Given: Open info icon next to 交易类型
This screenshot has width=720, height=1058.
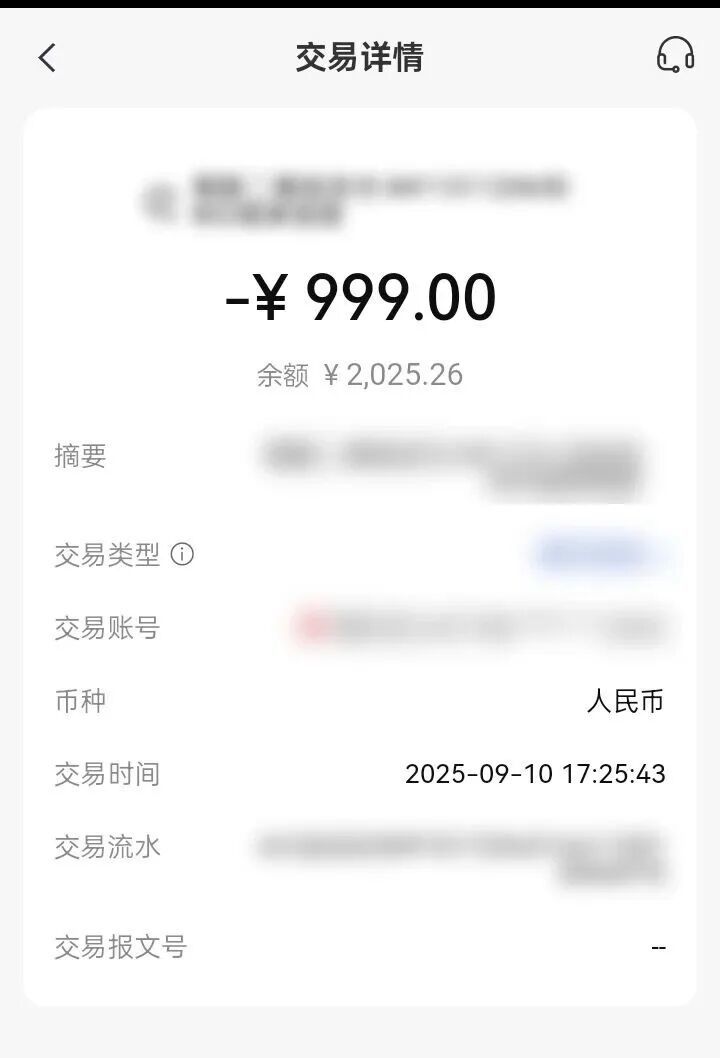Looking at the screenshot, I should point(182,554).
